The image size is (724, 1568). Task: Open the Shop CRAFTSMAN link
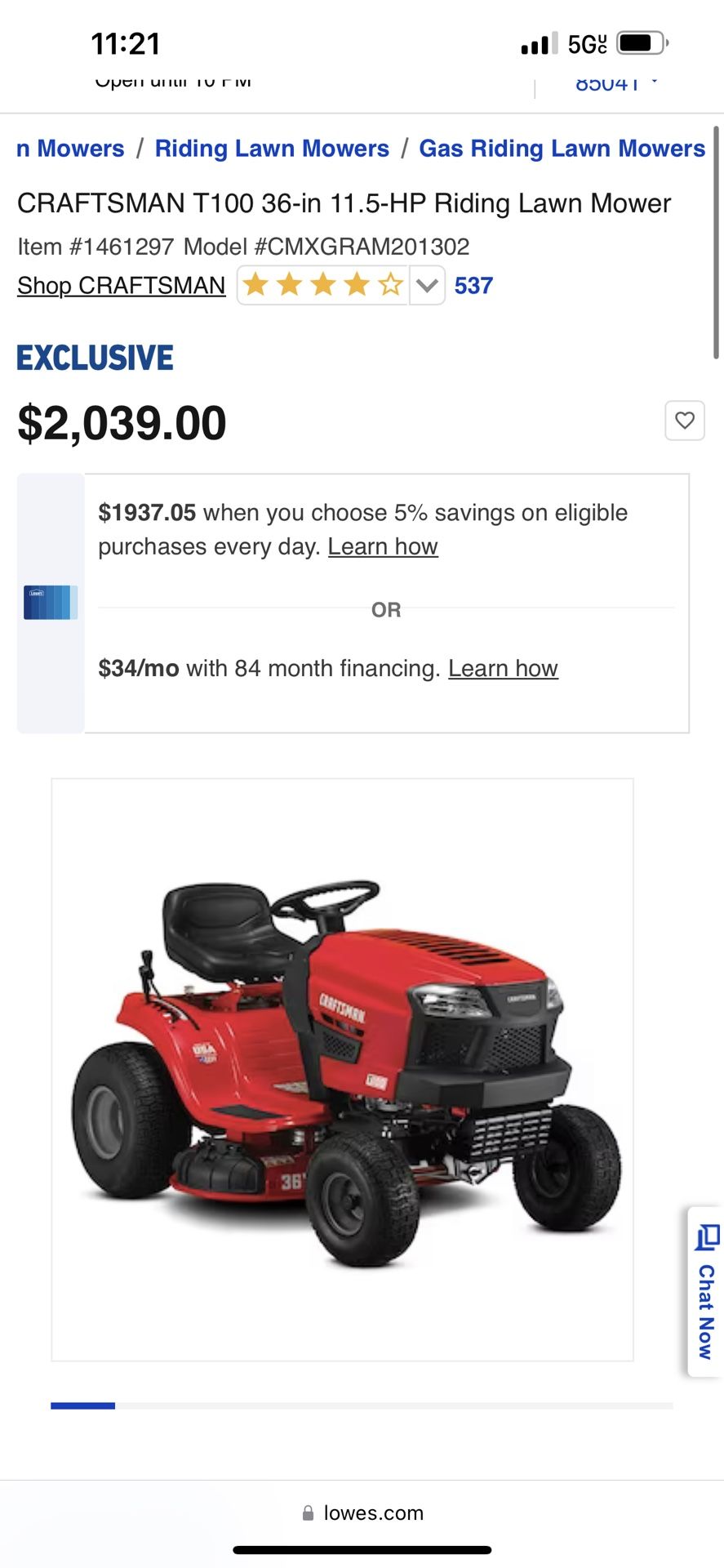121,285
